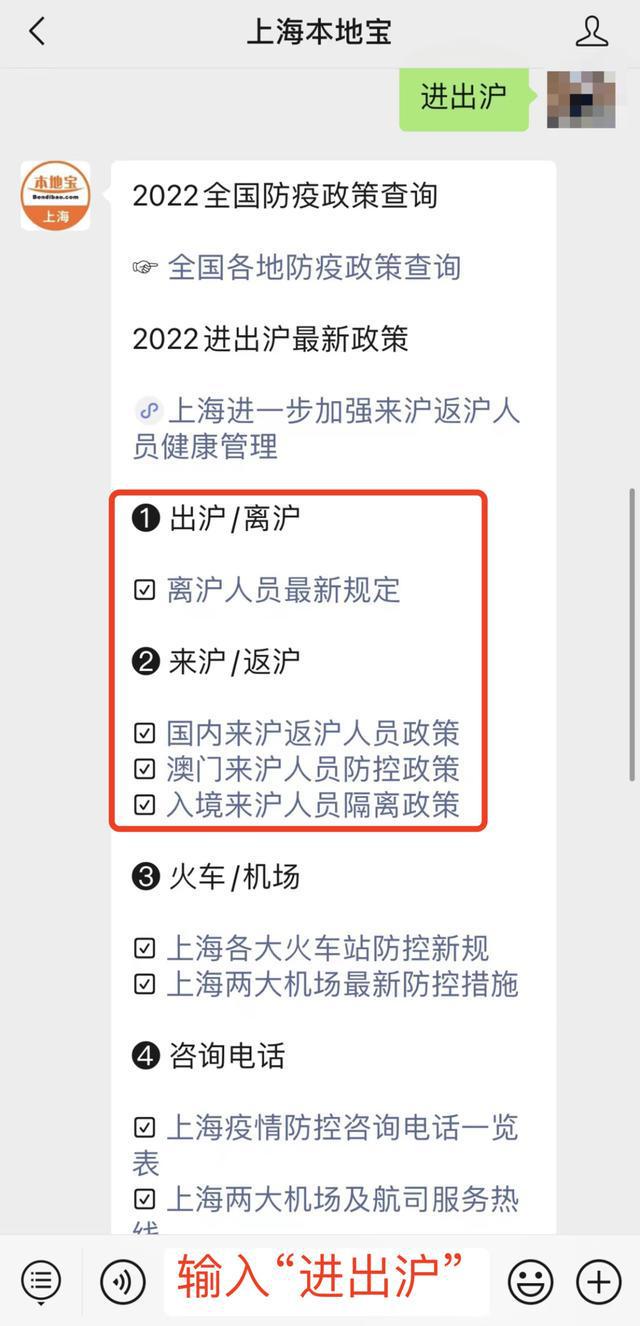The height and width of the screenshot is (1326, 640).
Task: Open 上海进一步加强来沪返沪人员健康管理 link
Action: (326, 428)
